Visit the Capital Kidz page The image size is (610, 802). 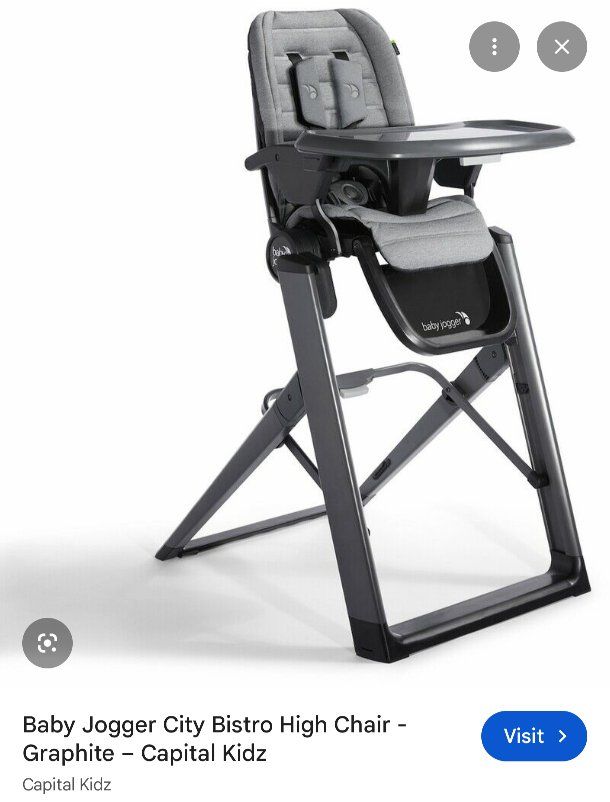[534, 736]
